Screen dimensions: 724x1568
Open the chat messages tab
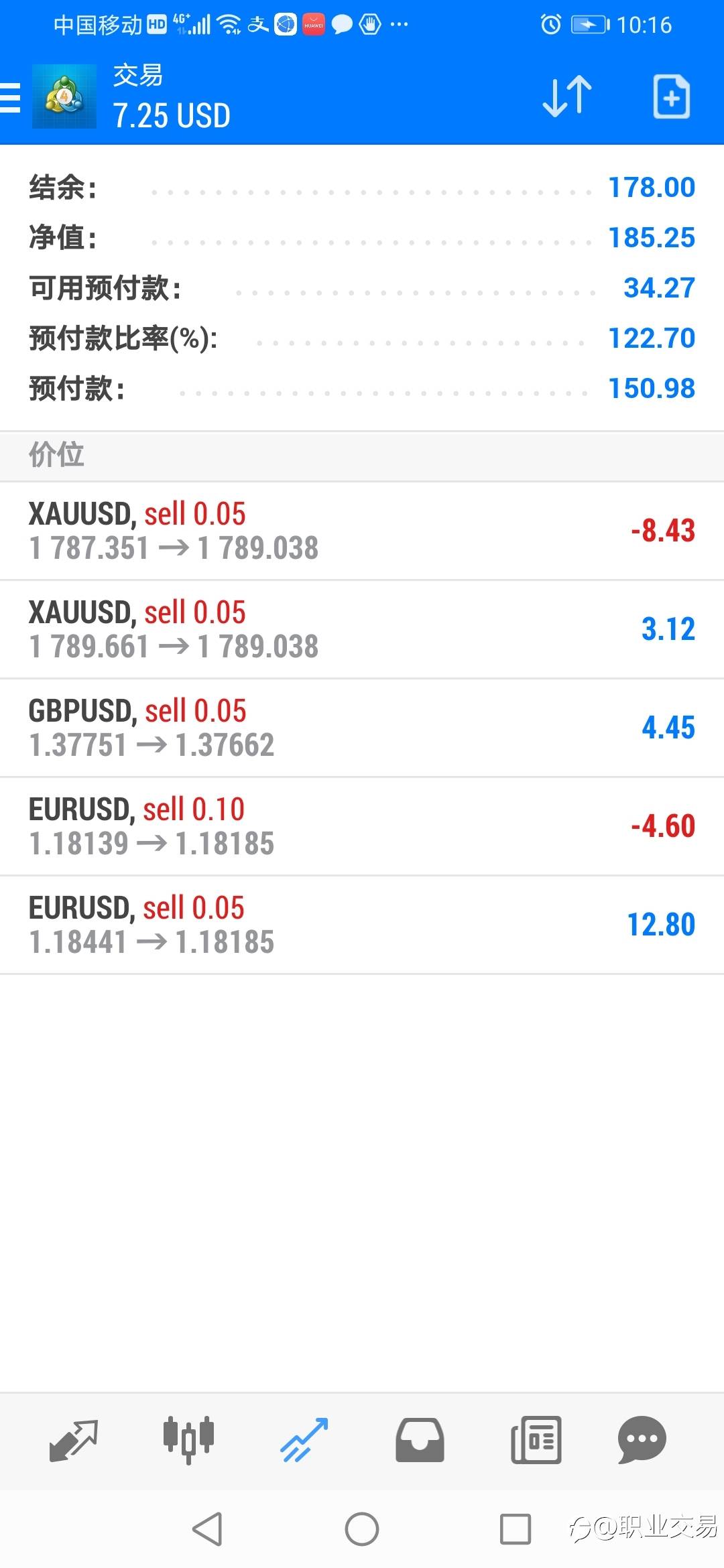[x=642, y=1439]
